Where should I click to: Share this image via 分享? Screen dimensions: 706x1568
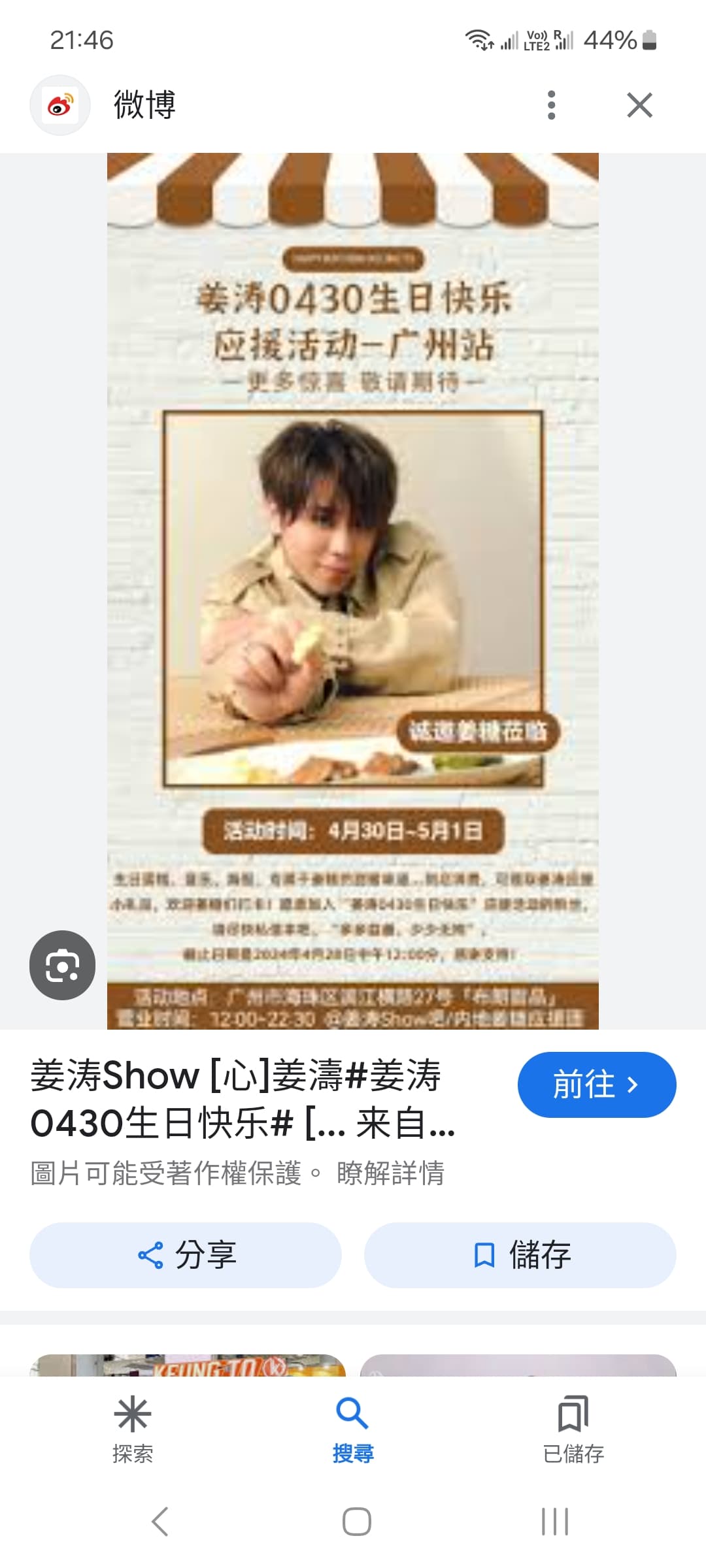(186, 1255)
